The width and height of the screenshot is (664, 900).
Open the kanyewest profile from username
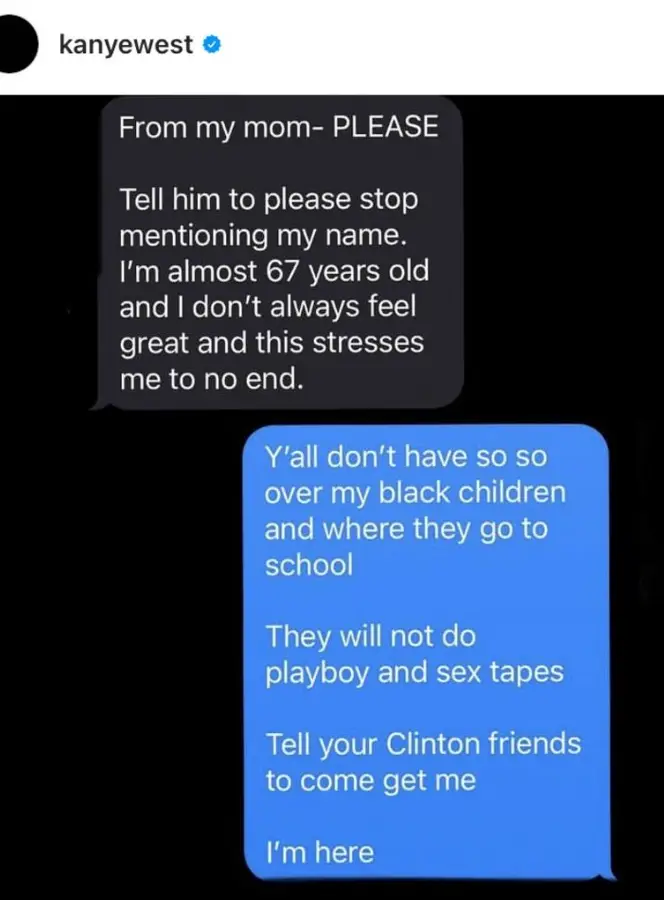coord(126,44)
